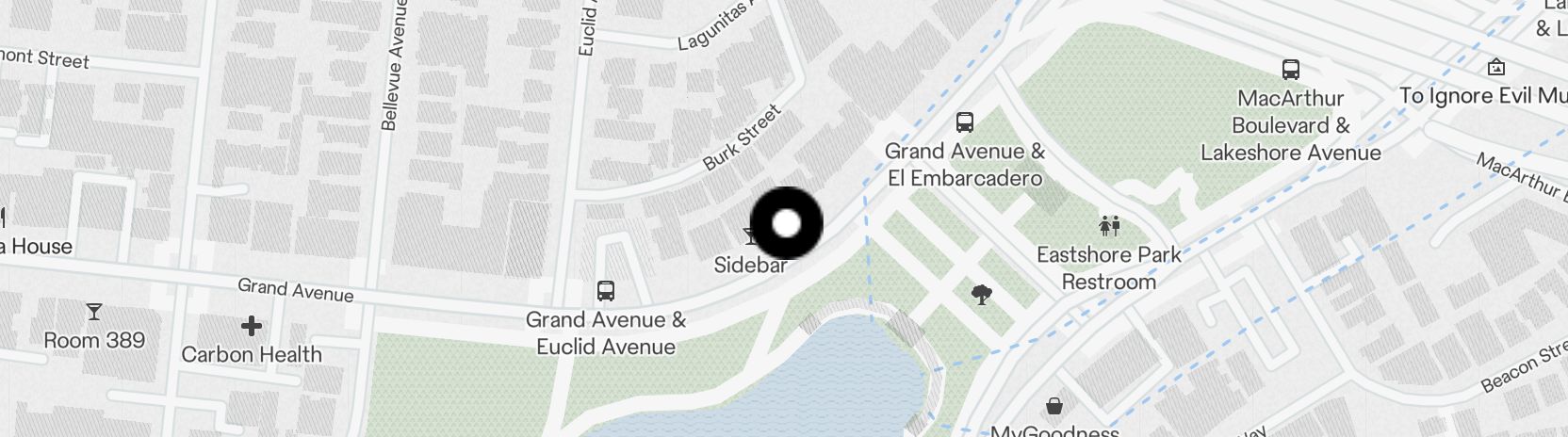Select the Sidebar bar marker
Viewport: 1568px width, 437px height.
point(751,236)
